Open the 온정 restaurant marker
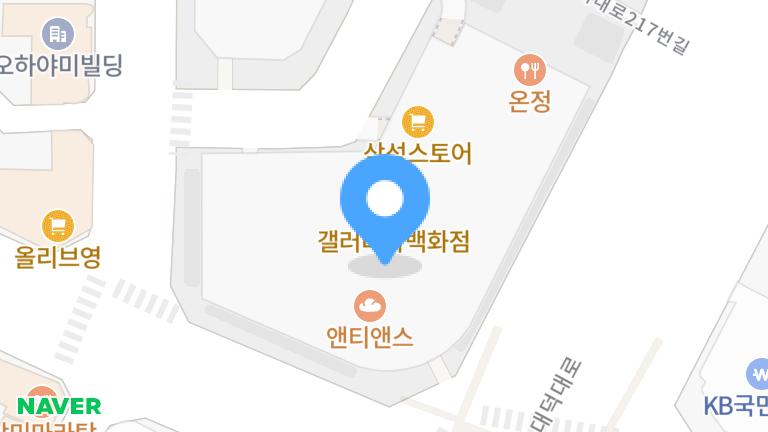 point(530,69)
